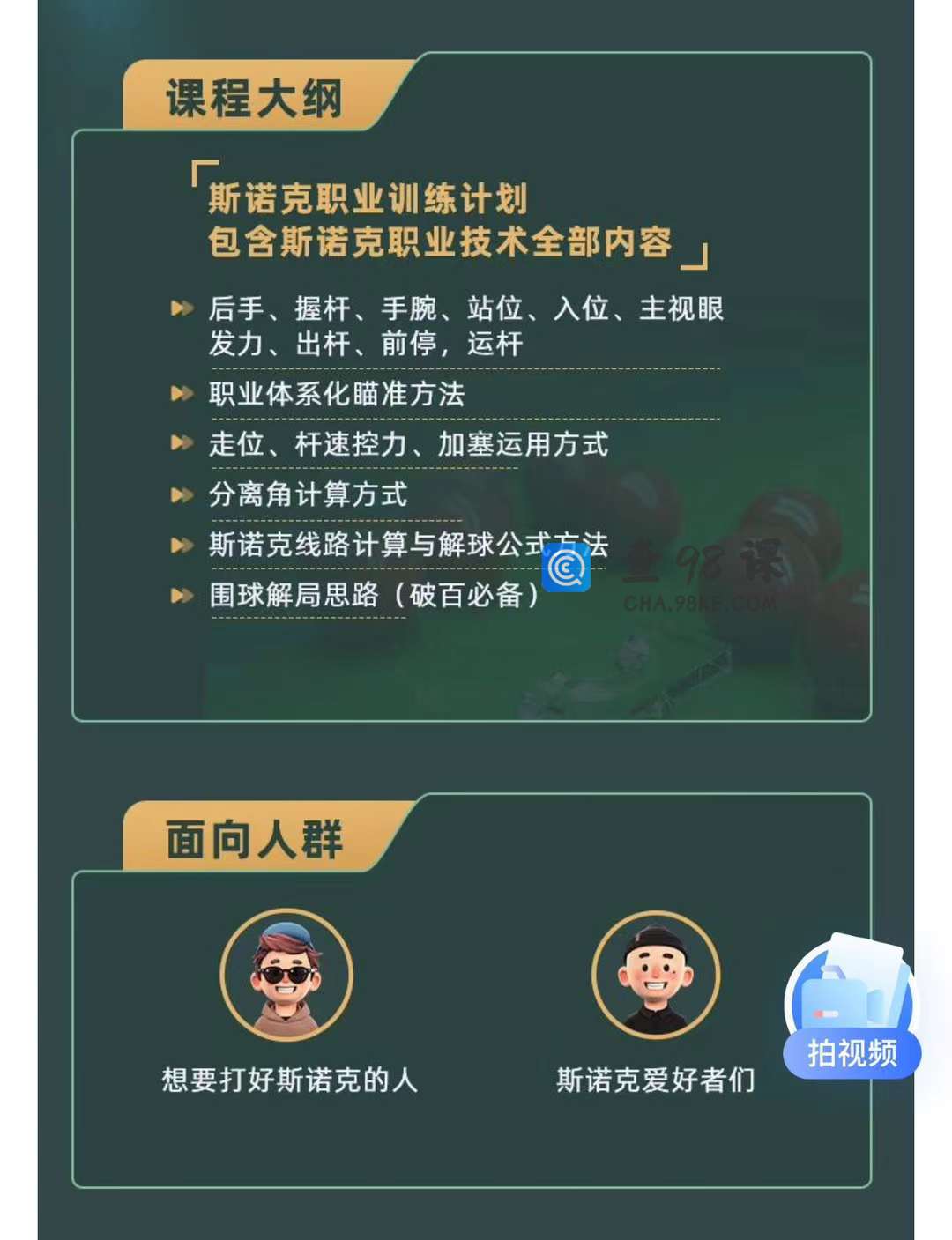
Task: Tap the floating 拍视频 button
Action: coord(852,1014)
